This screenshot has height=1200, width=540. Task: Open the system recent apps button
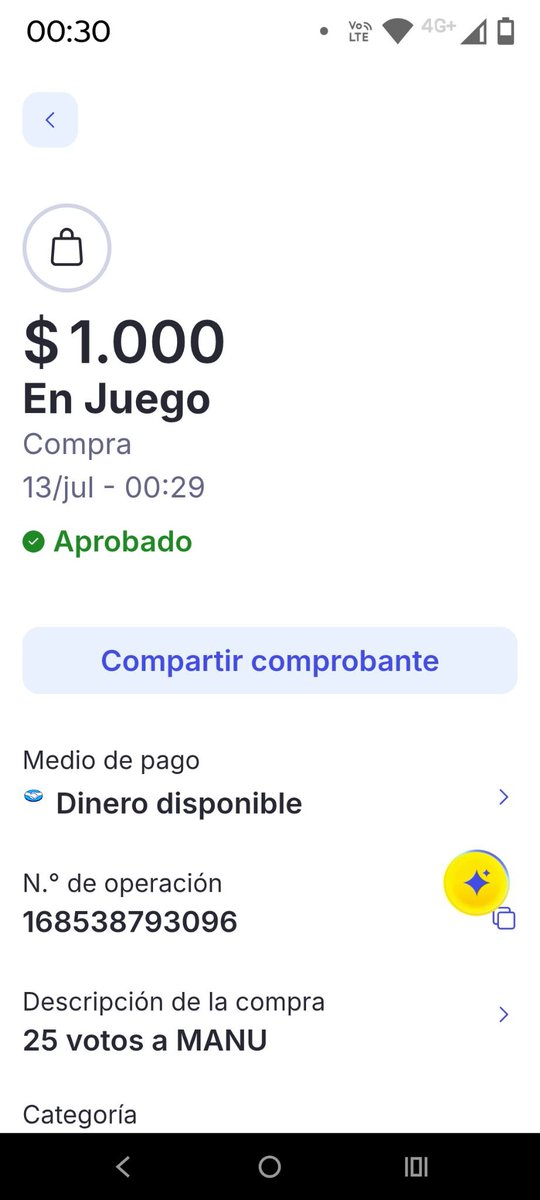(x=416, y=1167)
